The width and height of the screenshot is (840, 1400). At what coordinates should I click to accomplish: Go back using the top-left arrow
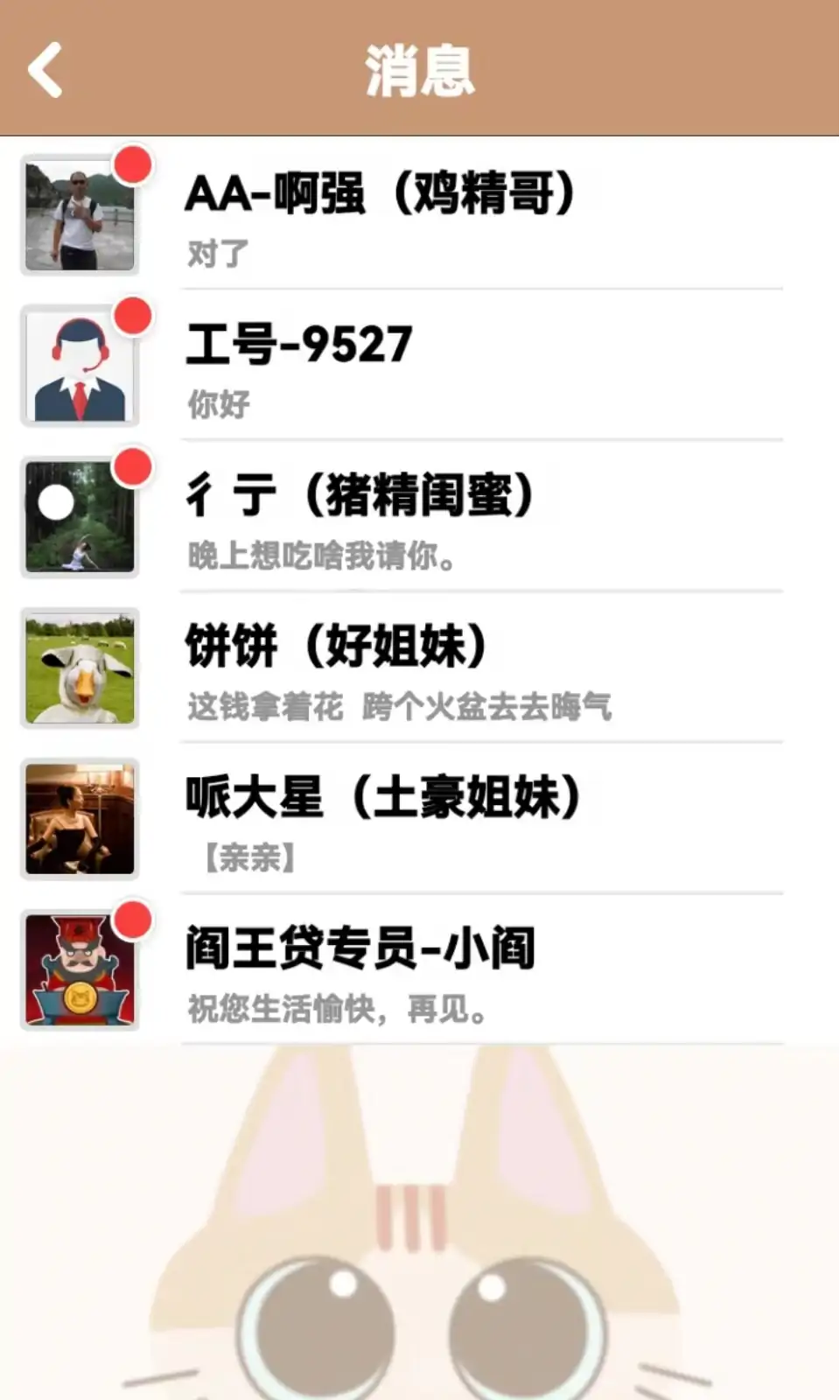click(x=45, y=70)
